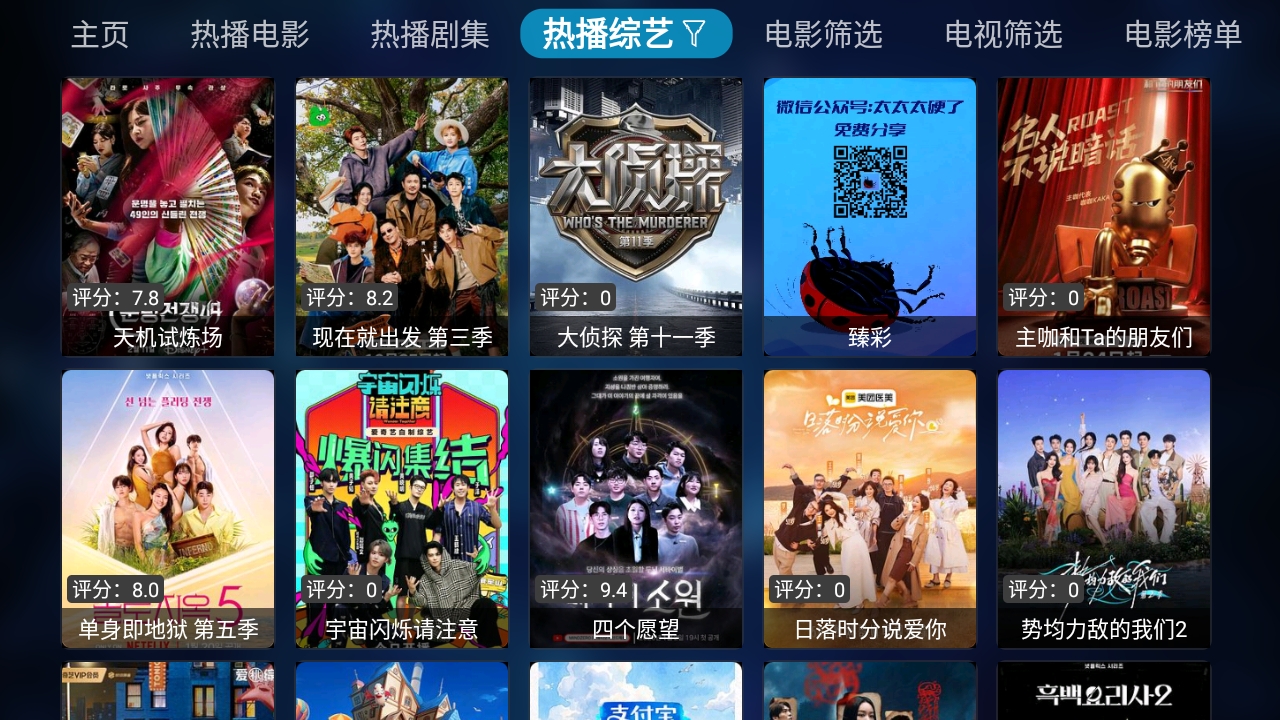Open the show 天机试炼场
This screenshot has height=720, width=1280.
pos(168,217)
